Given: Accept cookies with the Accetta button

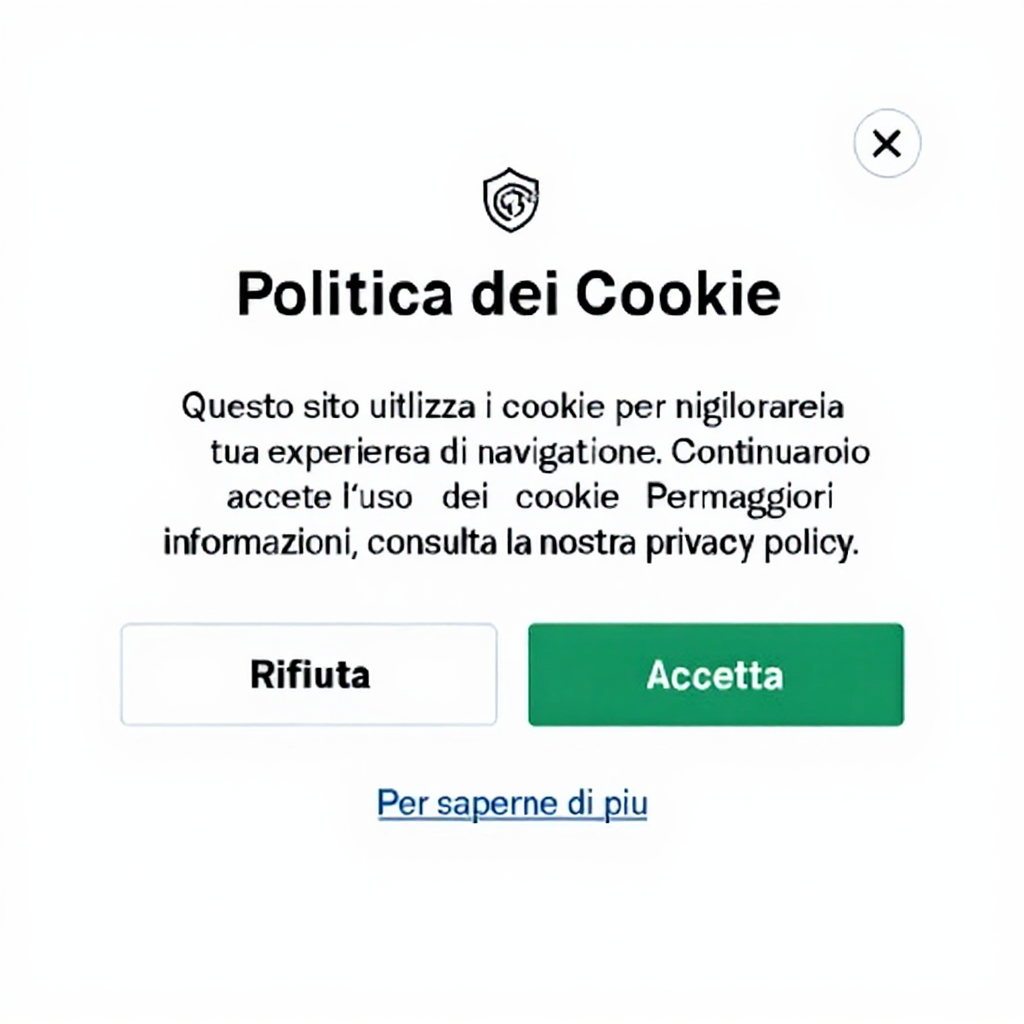Looking at the screenshot, I should point(715,674).
